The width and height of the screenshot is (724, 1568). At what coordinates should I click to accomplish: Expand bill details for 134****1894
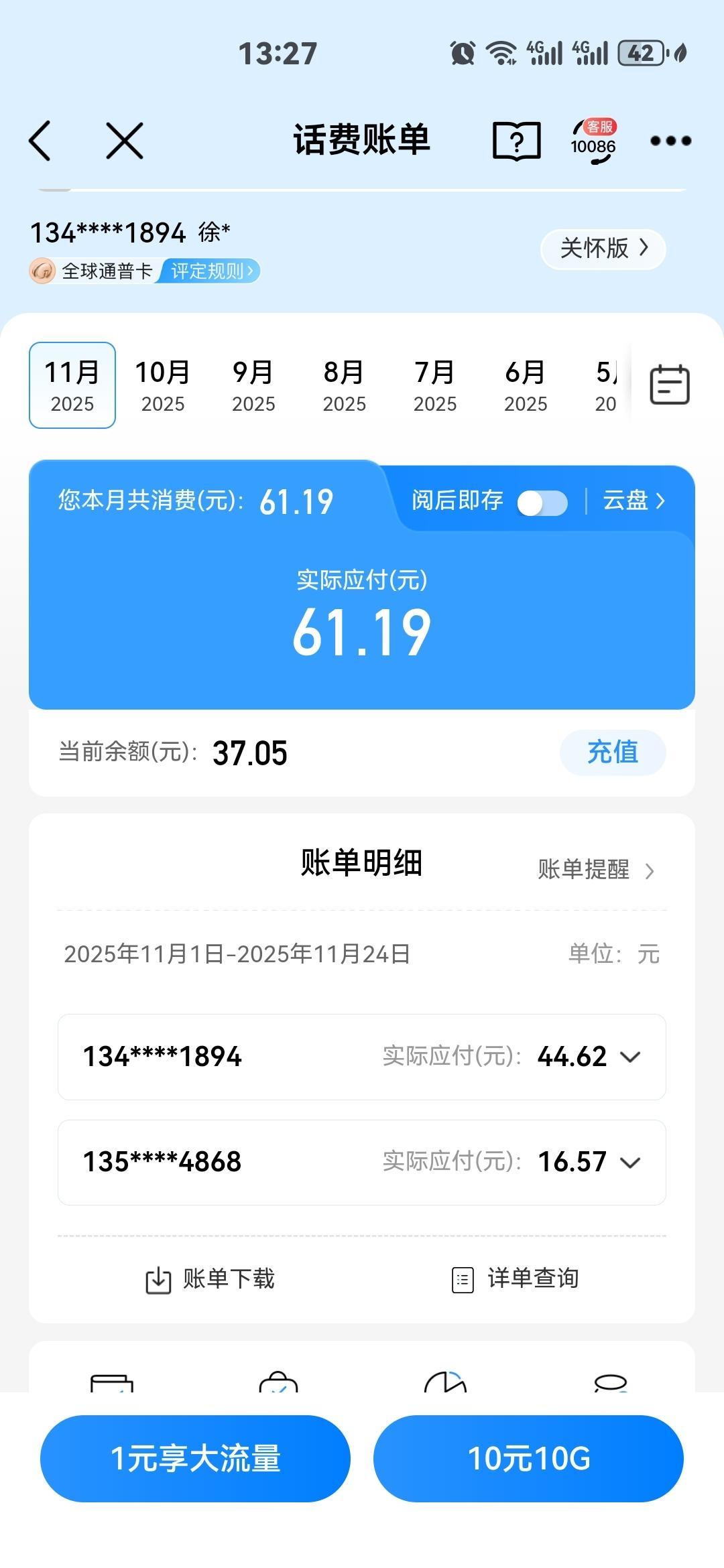point(630,1057)
